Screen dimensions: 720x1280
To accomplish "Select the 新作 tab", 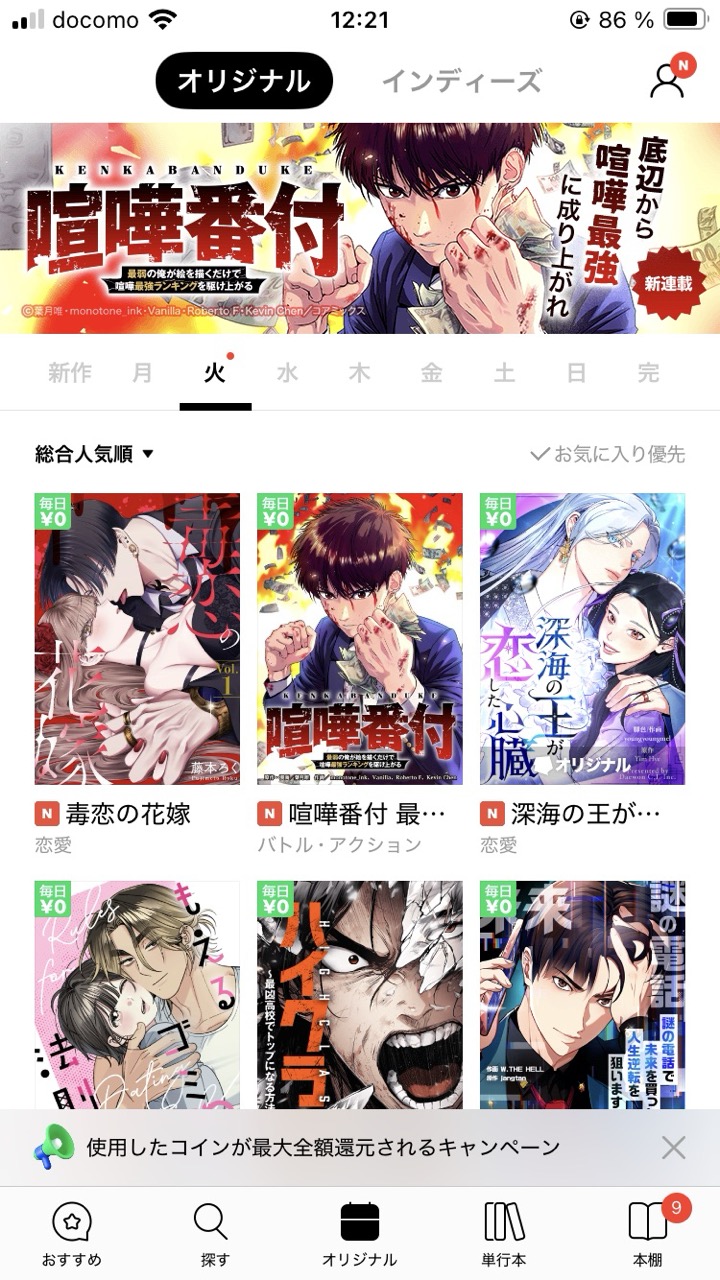I will coord(70,374).
